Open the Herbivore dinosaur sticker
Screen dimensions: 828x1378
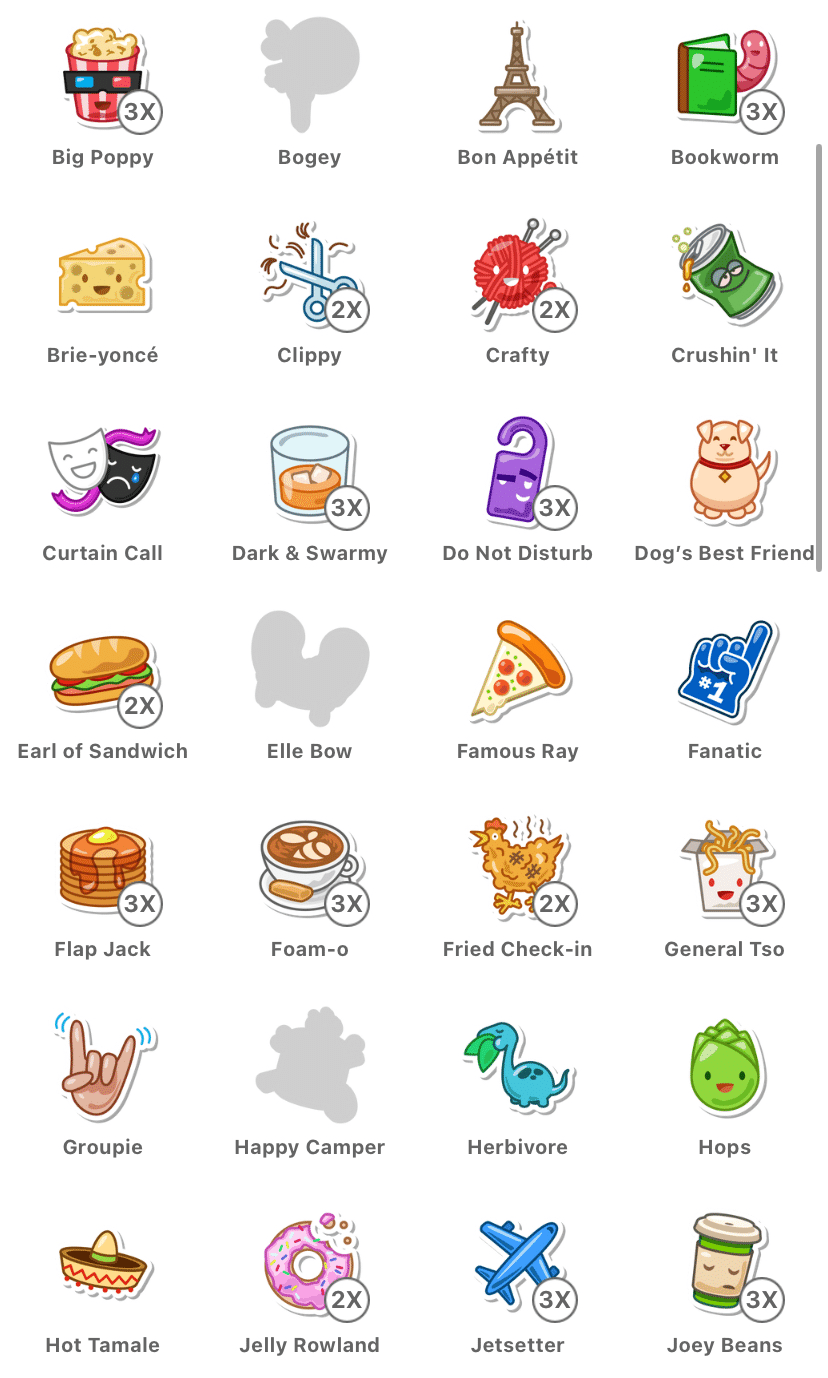[x=517, y=1065]
